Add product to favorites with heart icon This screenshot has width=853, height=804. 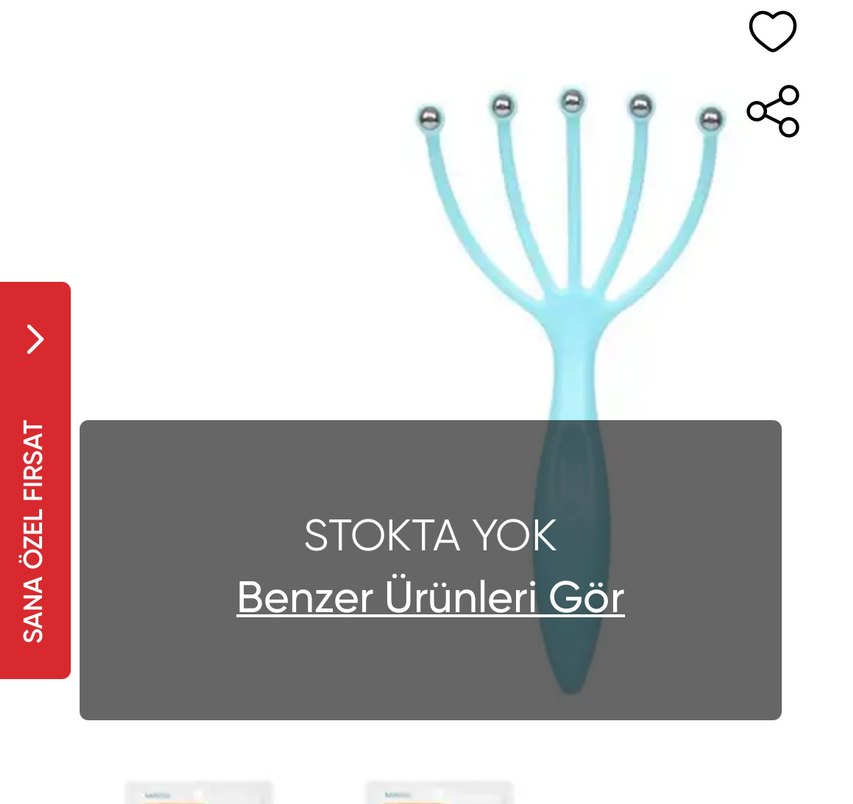[772, 32]
